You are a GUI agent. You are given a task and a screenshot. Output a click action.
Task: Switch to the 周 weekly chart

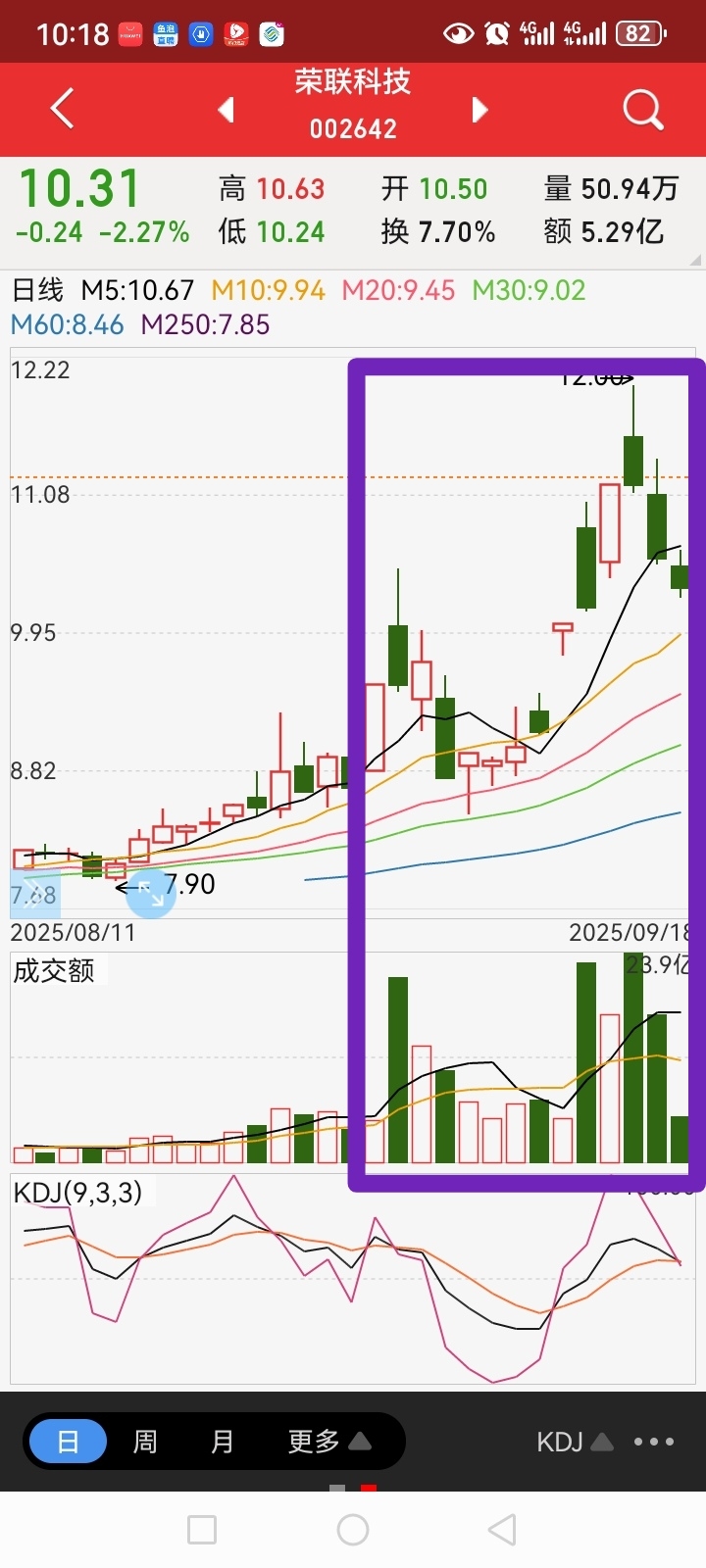(x=145, y=1442)
